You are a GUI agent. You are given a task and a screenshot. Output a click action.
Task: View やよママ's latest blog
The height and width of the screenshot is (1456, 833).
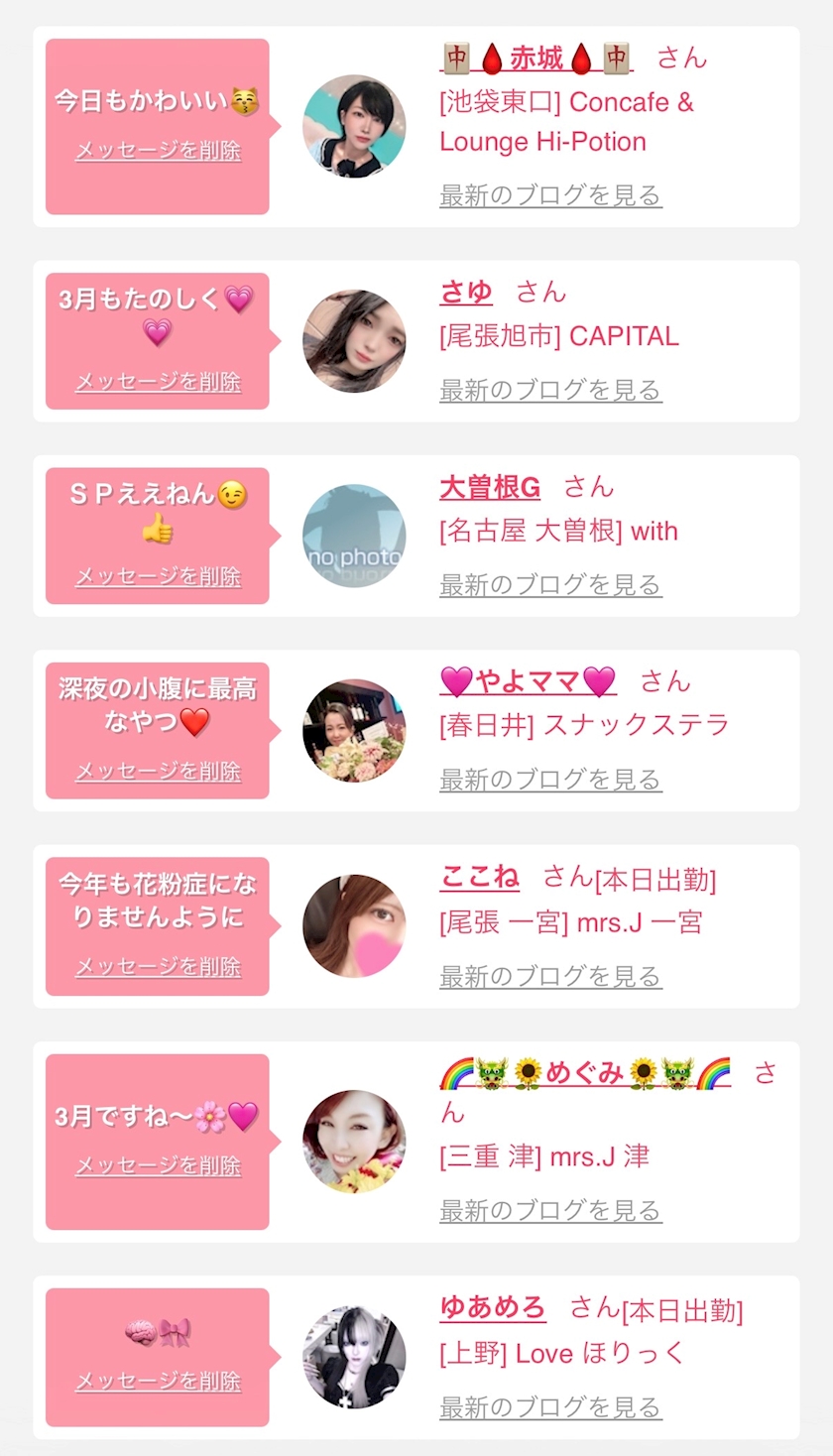coord(550,780)
